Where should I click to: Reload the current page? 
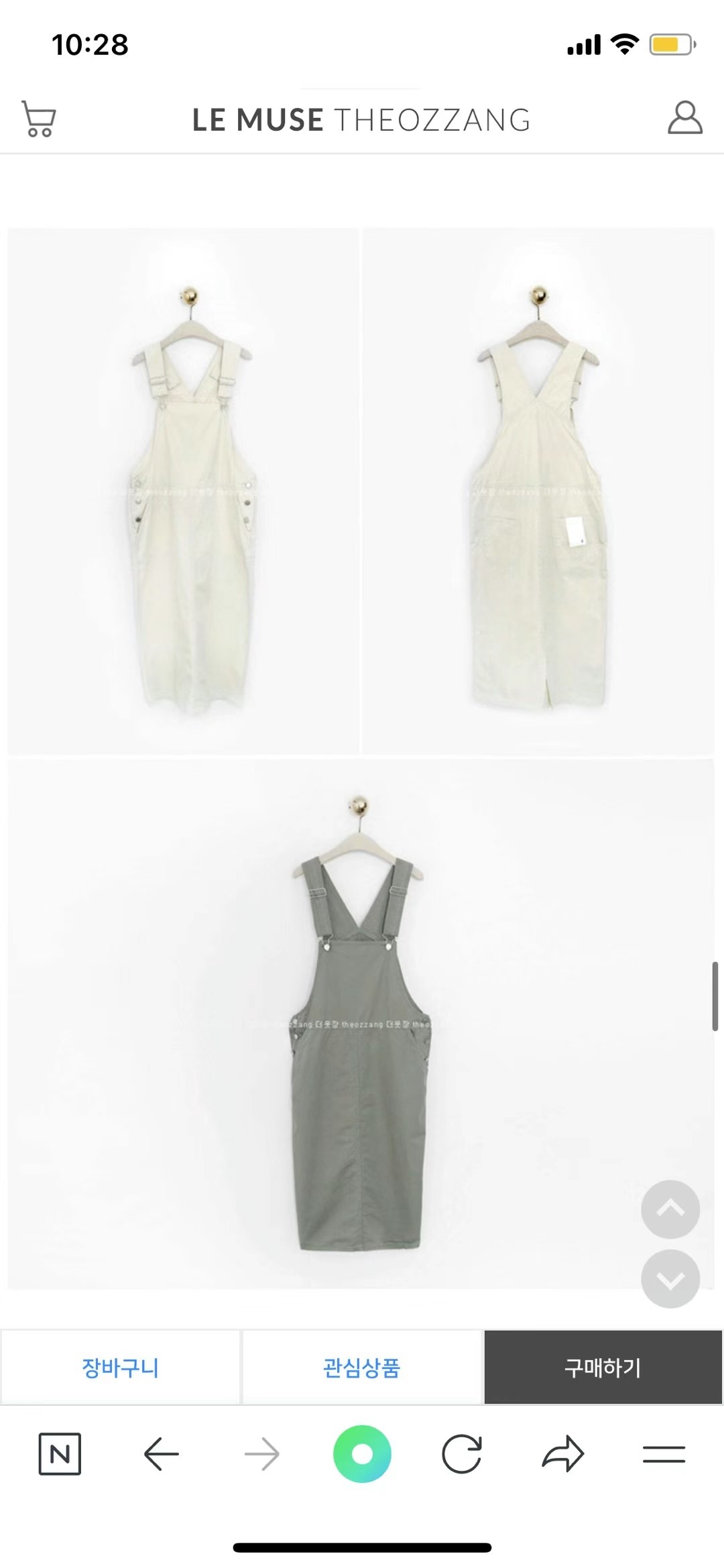462,1454
